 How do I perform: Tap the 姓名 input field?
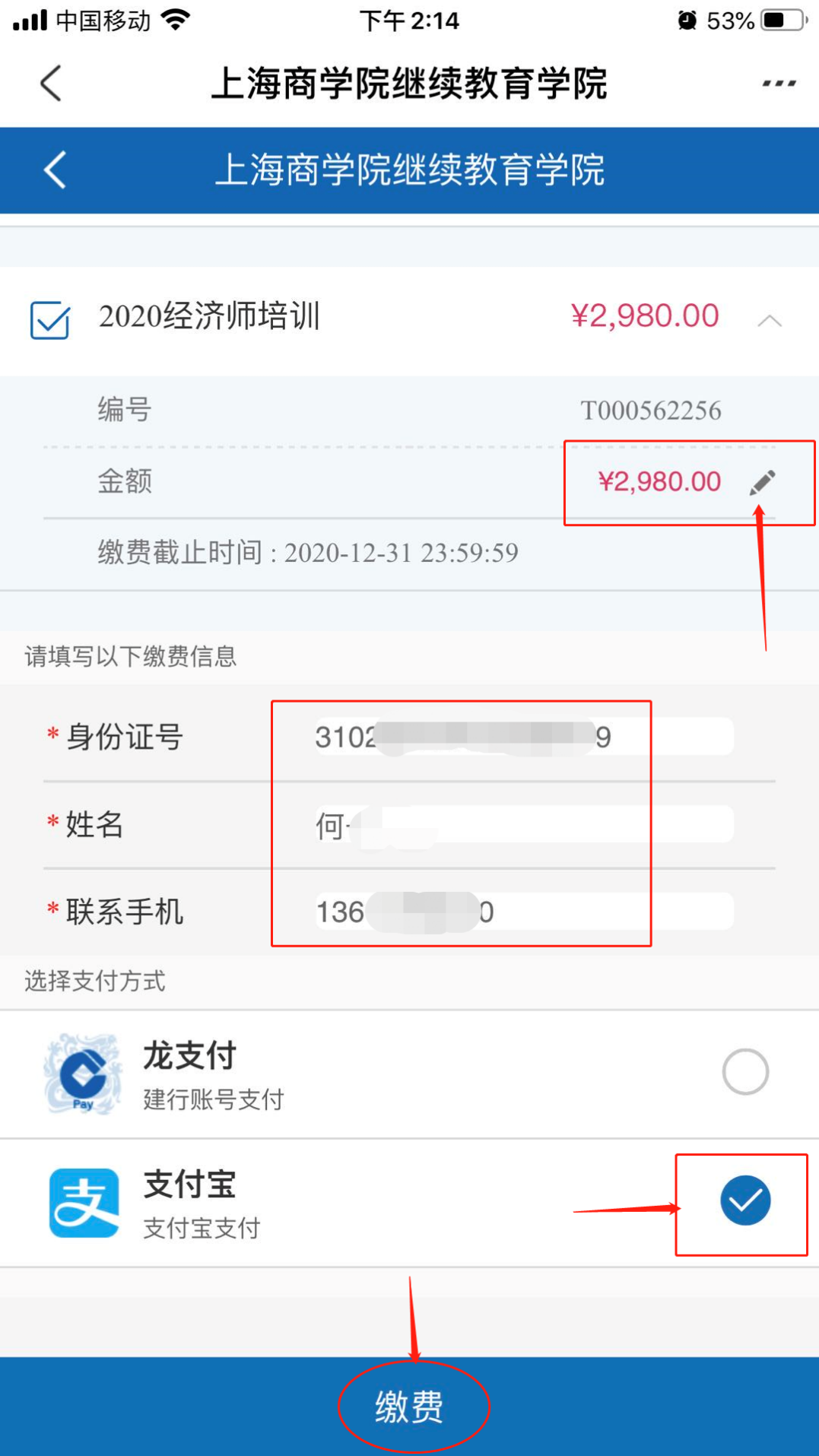525,824
